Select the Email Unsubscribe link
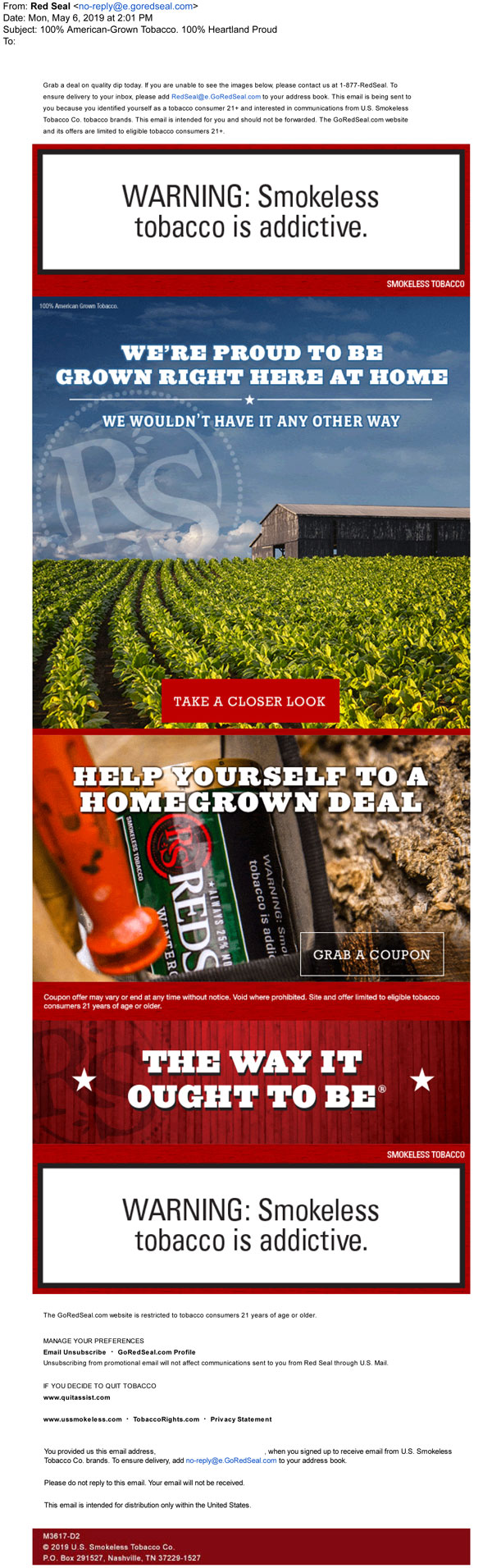Image resolution: width=492 pixels, height=1568 pixels. tap(75, 1351)
